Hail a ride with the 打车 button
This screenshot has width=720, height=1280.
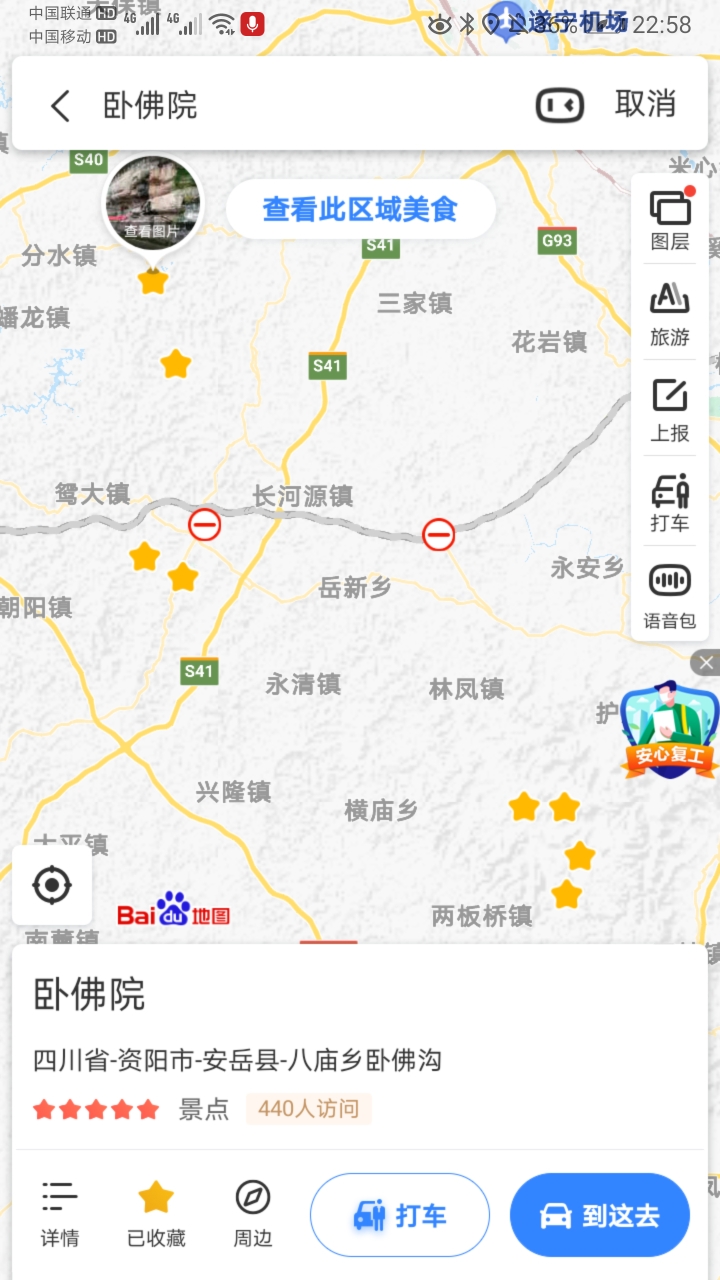pyautogui.click(x=400, y=1215)
